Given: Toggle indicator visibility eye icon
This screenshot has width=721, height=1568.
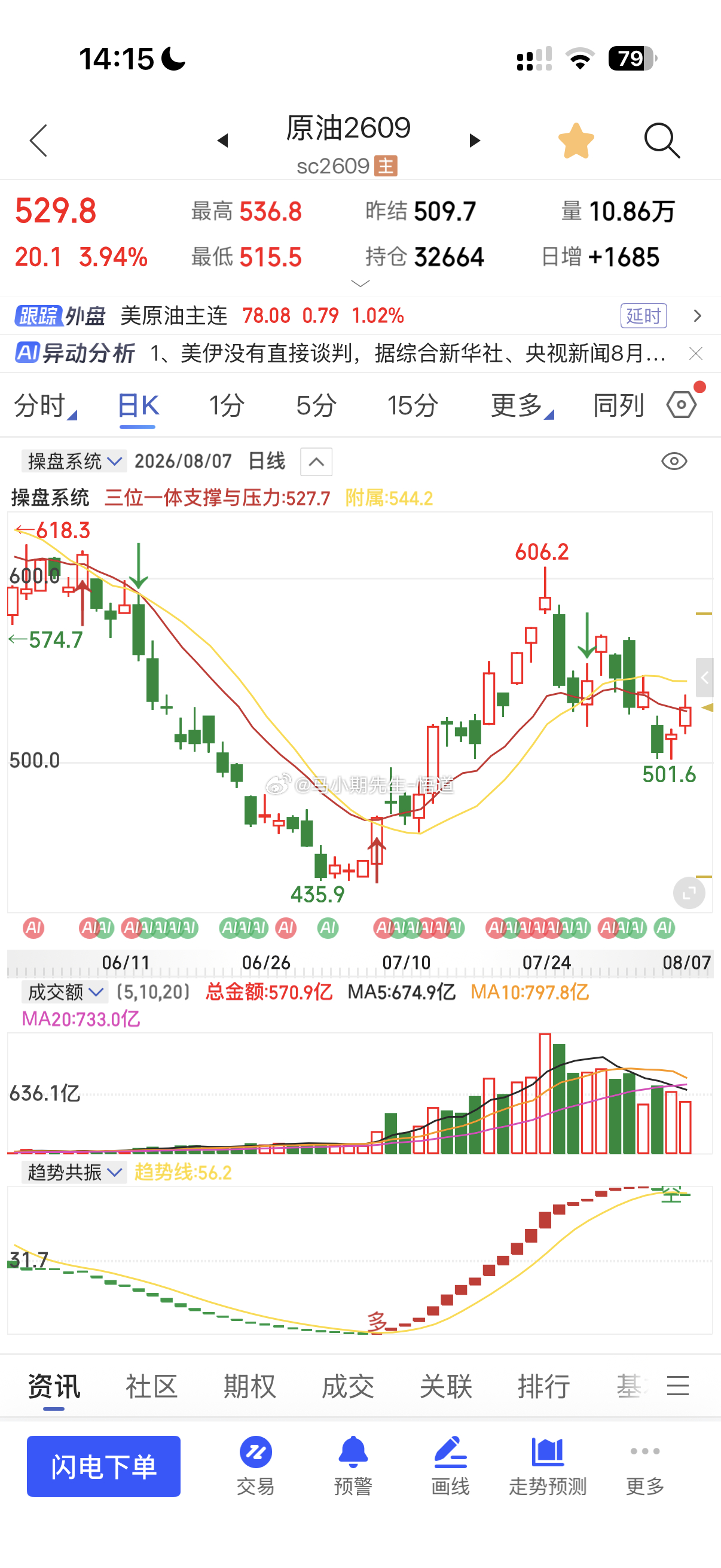Looking at the screenshot, I should pyautogui.click(x=674, y=461).
